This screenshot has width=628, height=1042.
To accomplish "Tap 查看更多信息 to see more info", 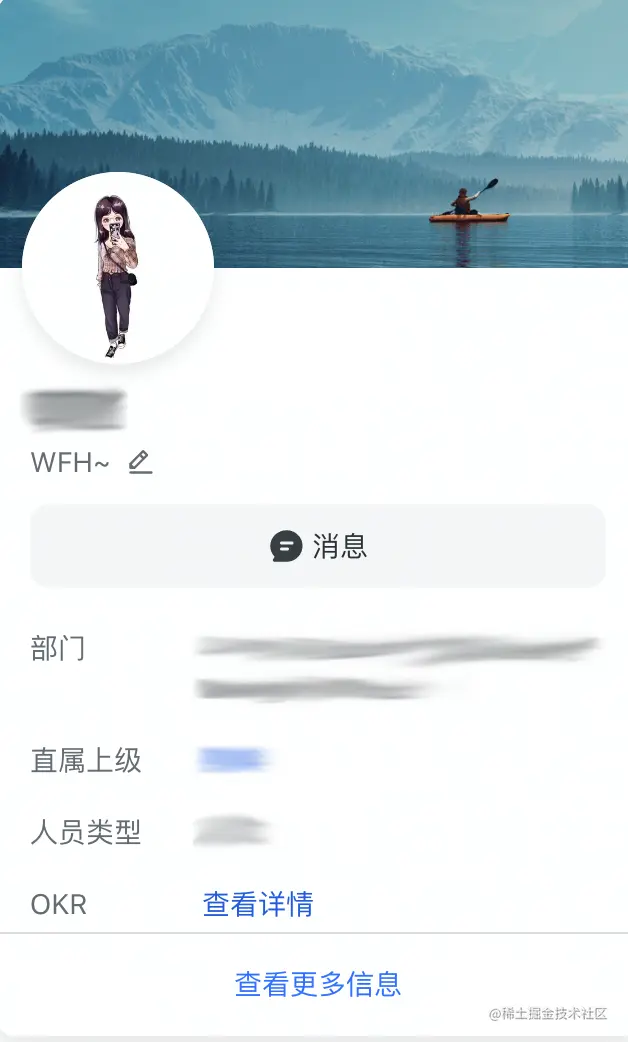I will [317, 984].
